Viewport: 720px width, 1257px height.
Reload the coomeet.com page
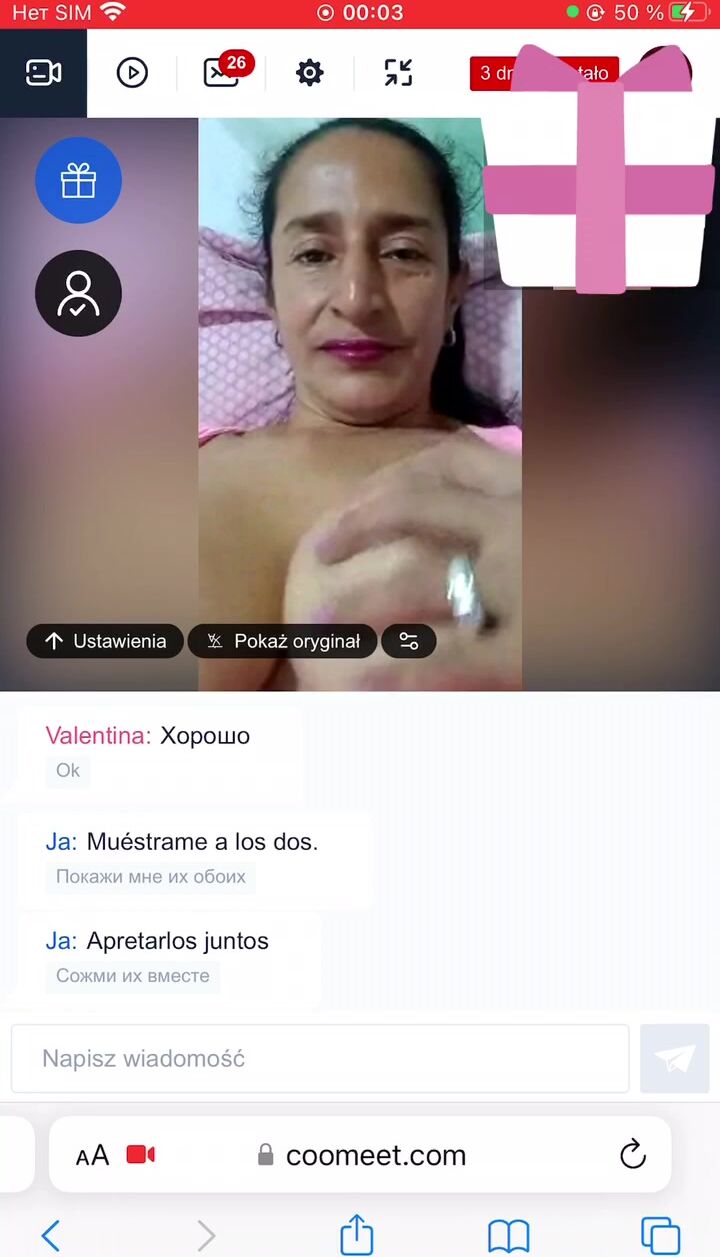(x=633, y=1155)
